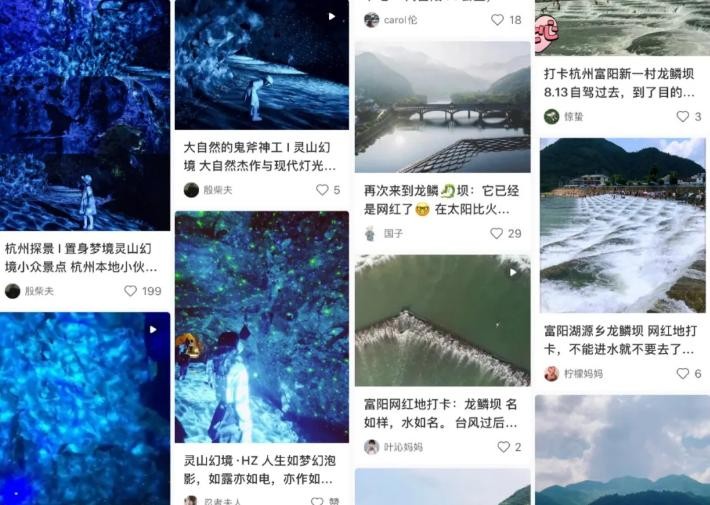The image size is (710, 505).
Task: Like the post by 惊蛰
Action: point(683,116)
